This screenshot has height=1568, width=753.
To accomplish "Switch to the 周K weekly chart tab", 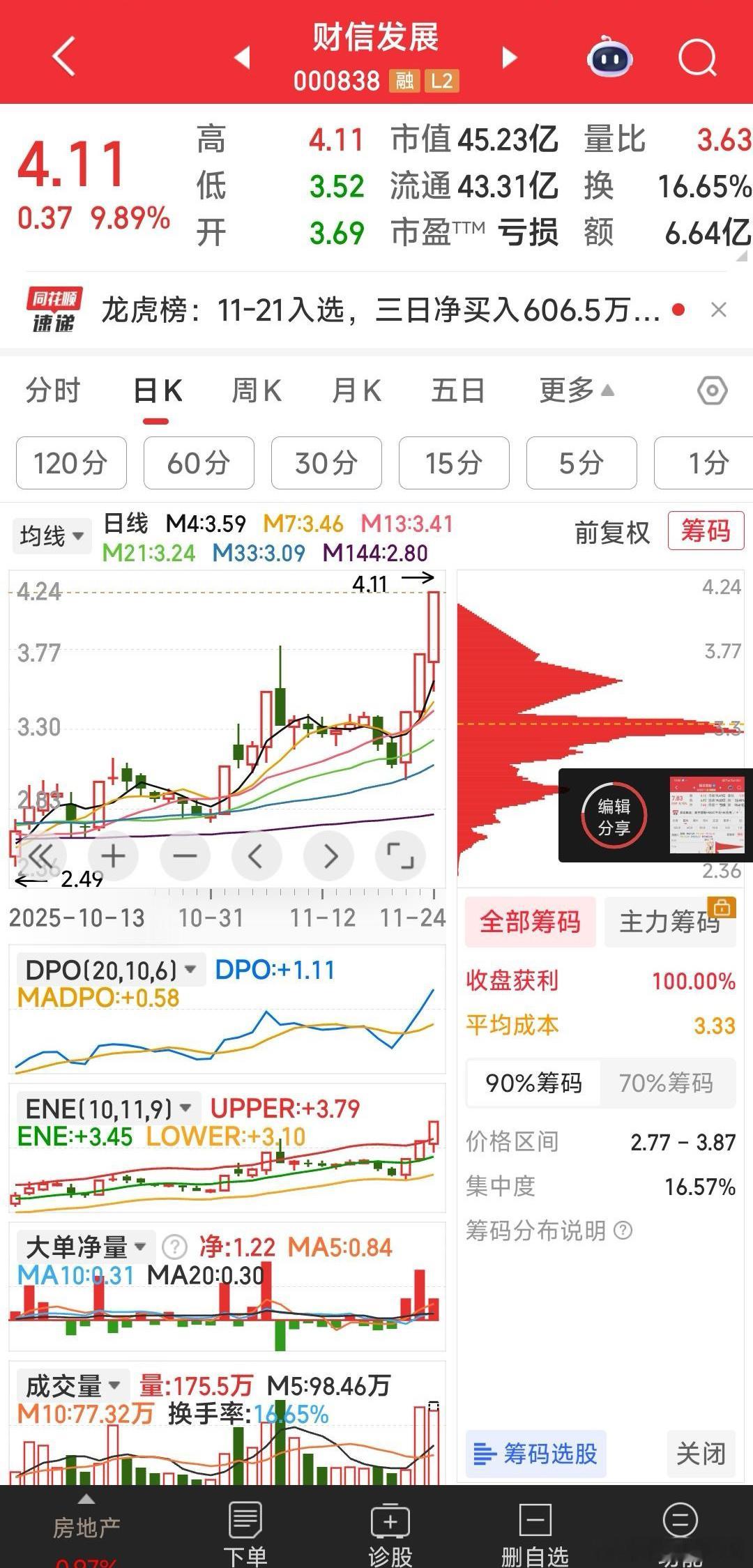I will point(256,390).
